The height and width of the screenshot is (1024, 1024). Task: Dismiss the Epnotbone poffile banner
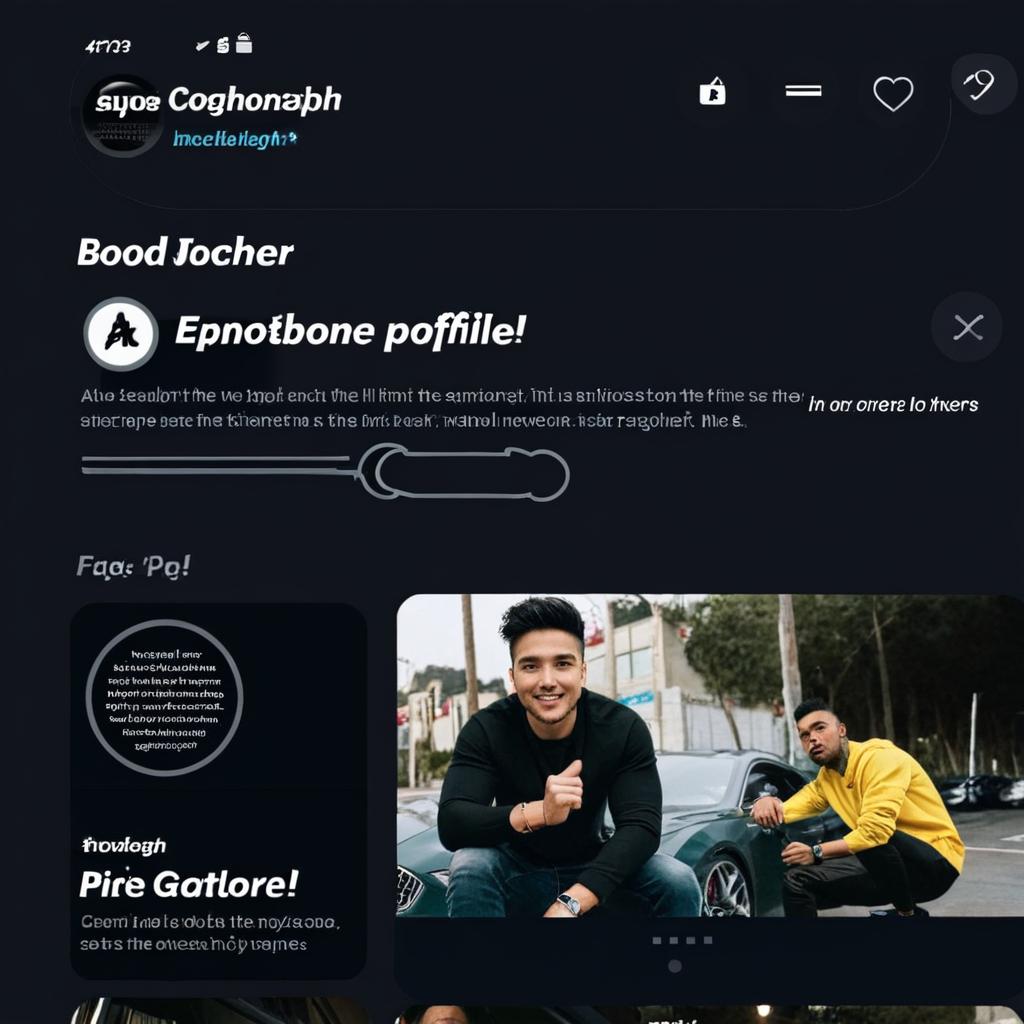click(x=967, y=327)
